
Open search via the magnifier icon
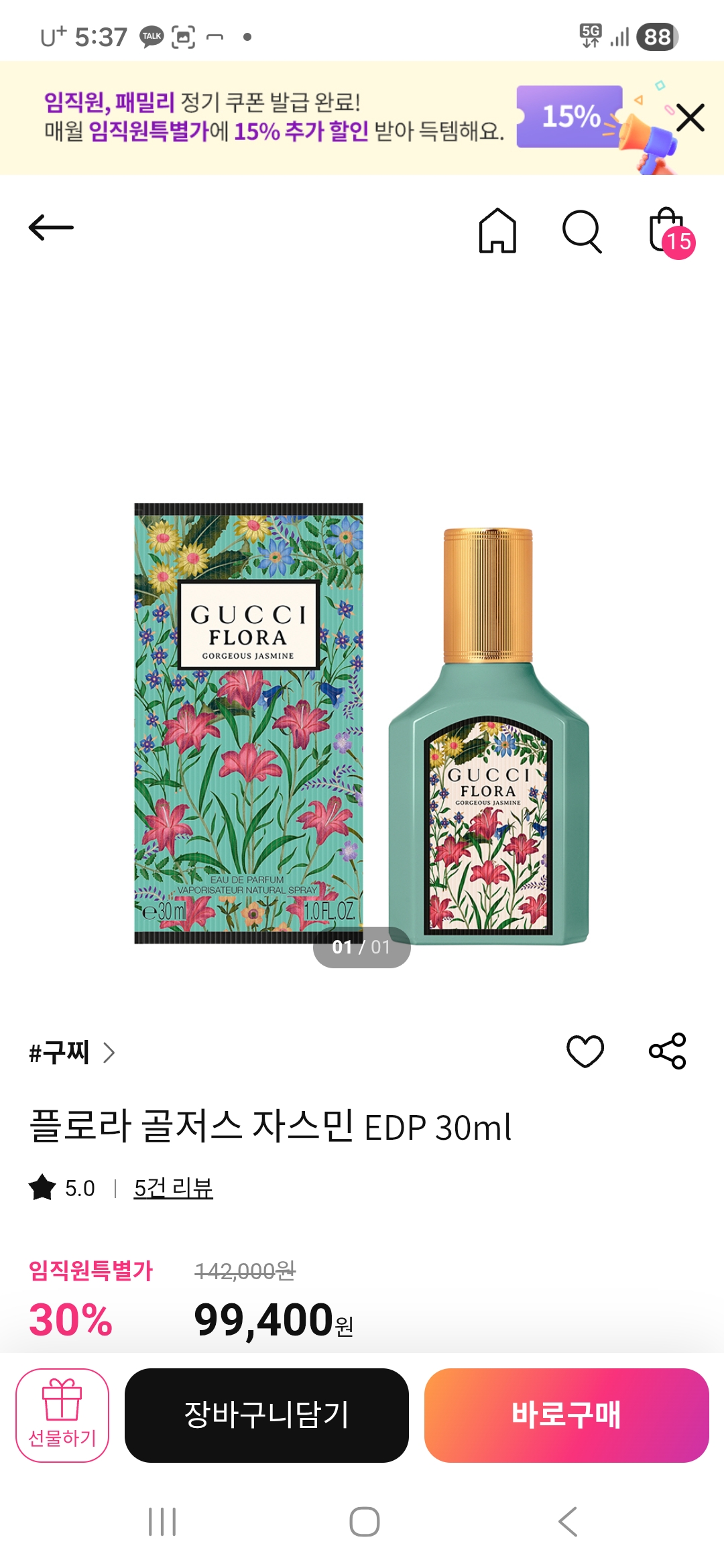pyautogui.click(x=581, y=232)
